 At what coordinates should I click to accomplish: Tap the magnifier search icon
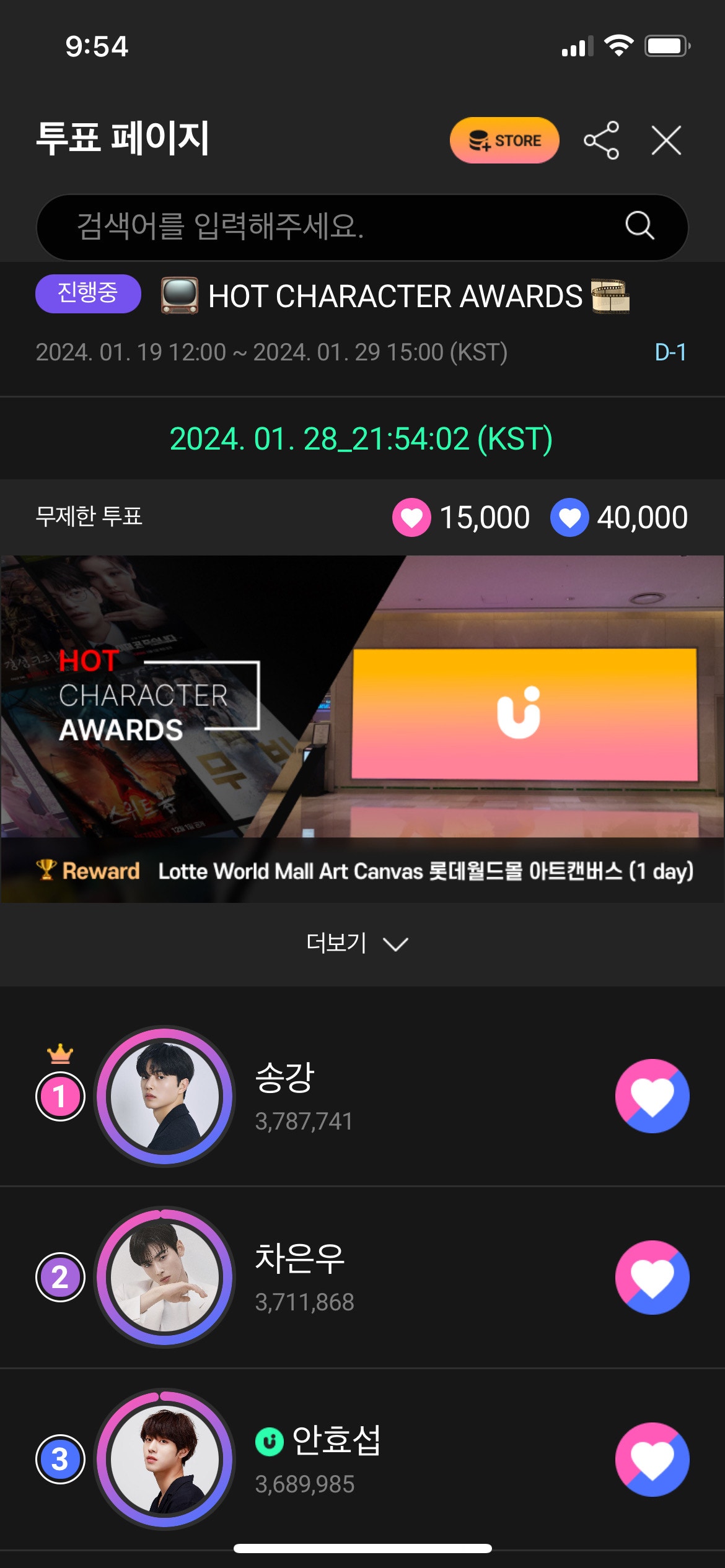click(x=639, y=225)
